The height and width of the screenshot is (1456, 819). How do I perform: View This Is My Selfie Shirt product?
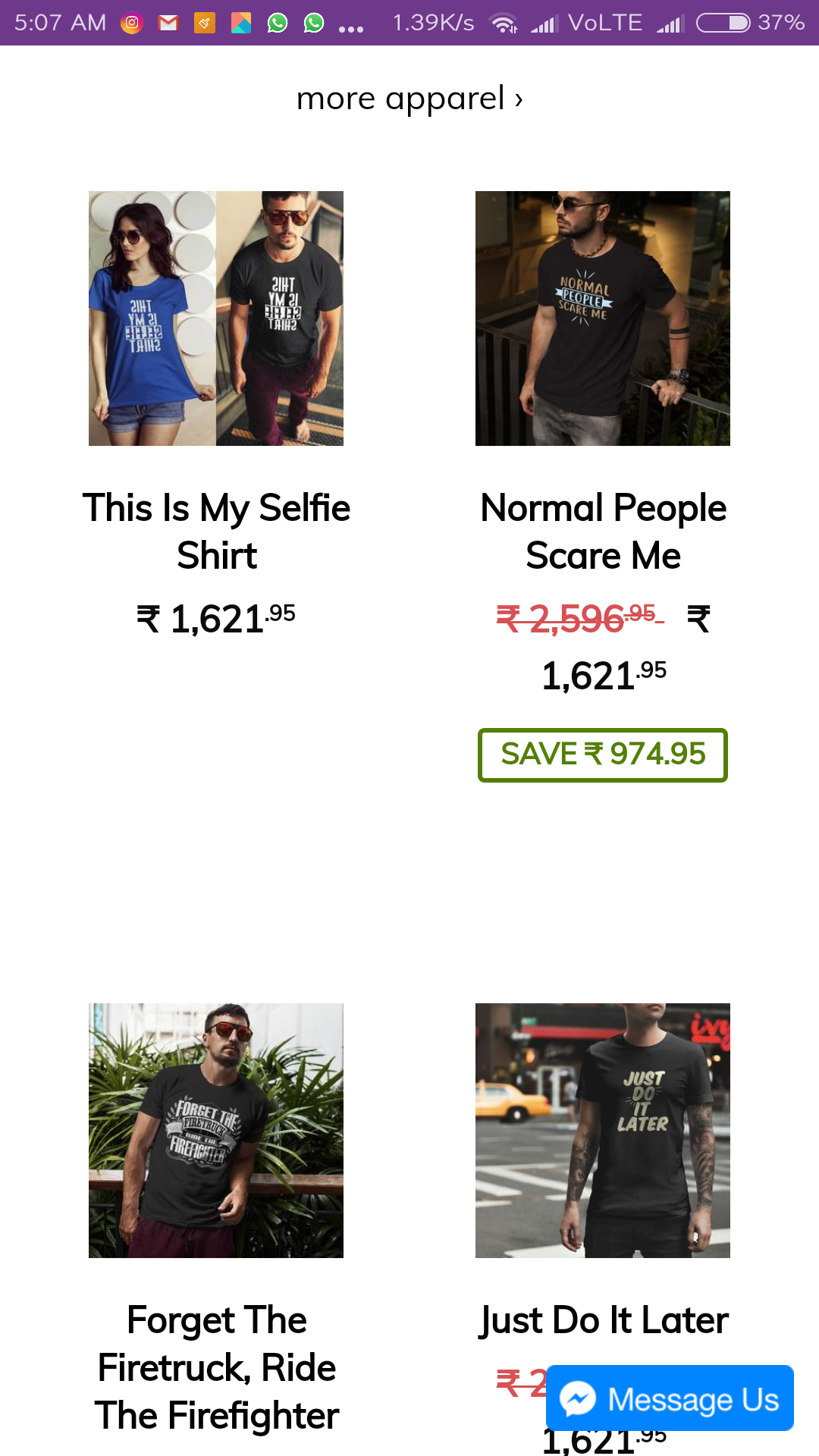pyautogui.click(x=216, y=318)
